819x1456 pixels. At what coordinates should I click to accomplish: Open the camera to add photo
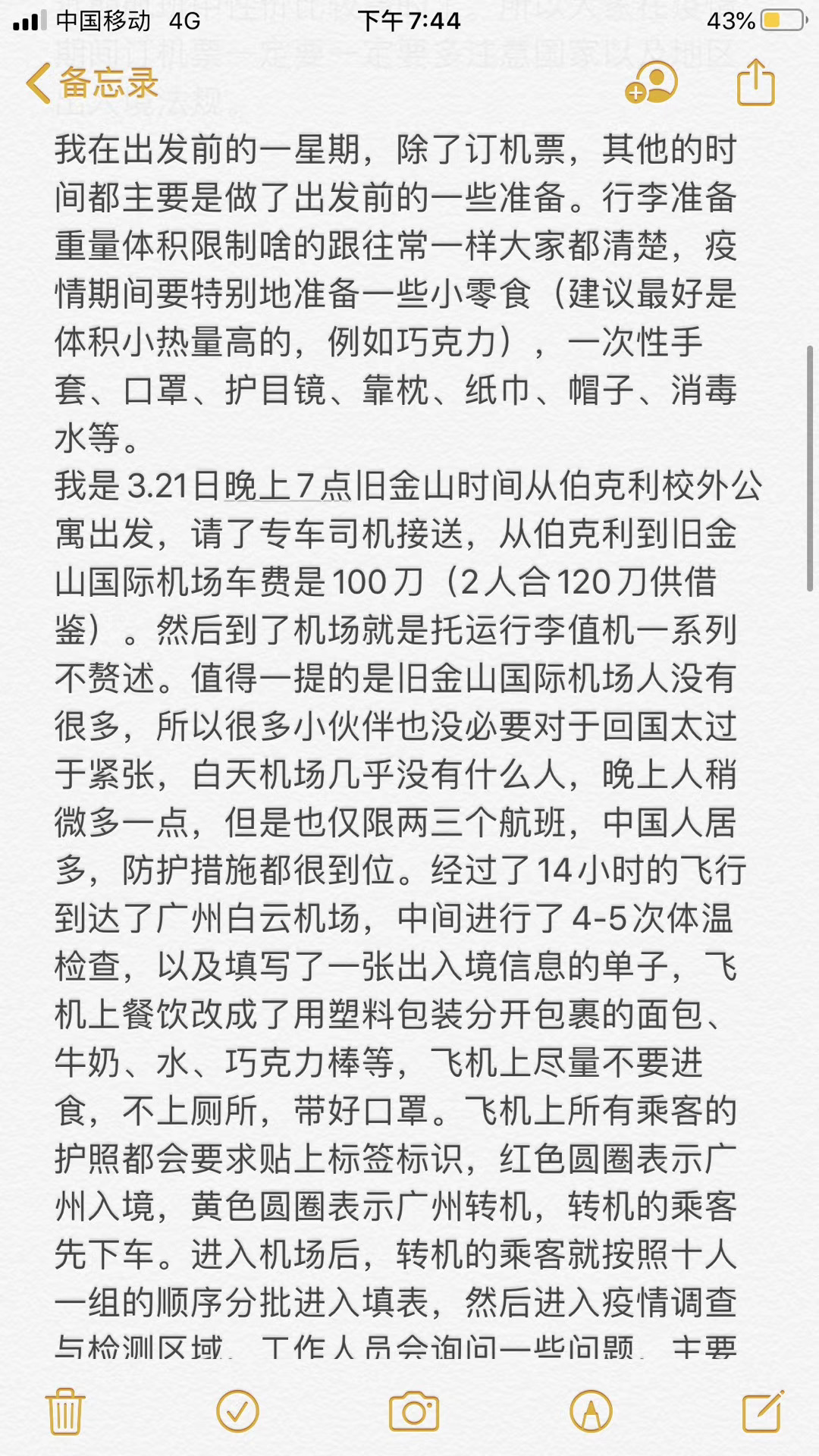pyautogui.click(x=413, y=1411)
